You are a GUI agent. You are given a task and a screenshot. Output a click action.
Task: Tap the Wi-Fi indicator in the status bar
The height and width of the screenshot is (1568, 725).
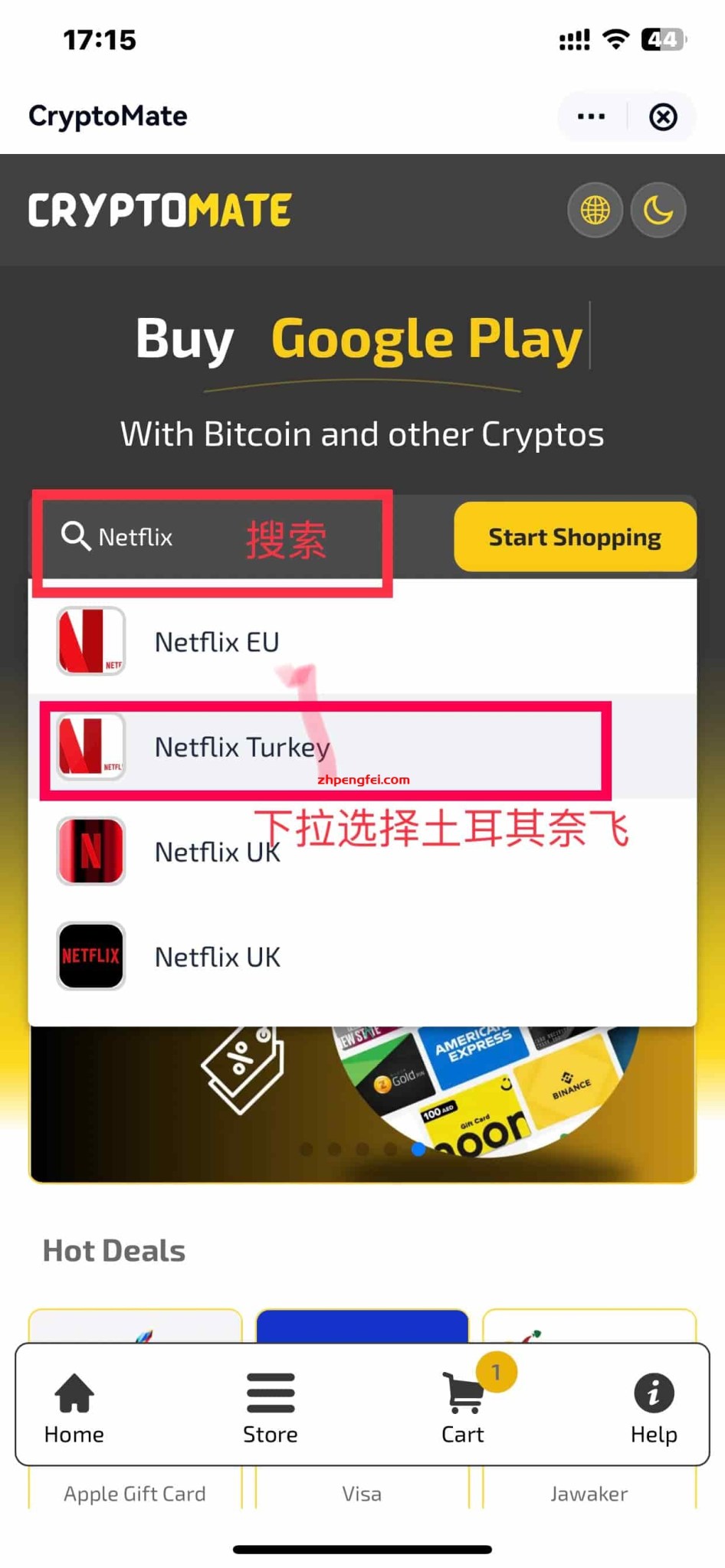coord(618,38)
